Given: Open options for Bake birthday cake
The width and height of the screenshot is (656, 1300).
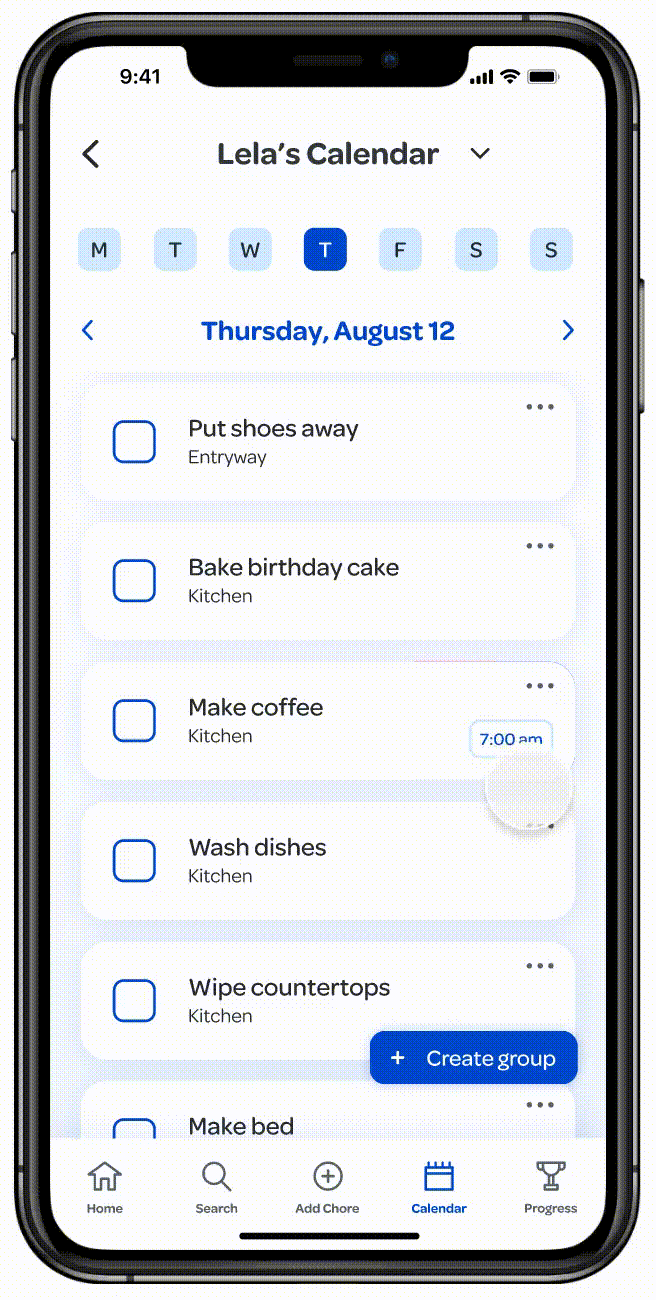Looking at the screenshot, I should [539, 546].
